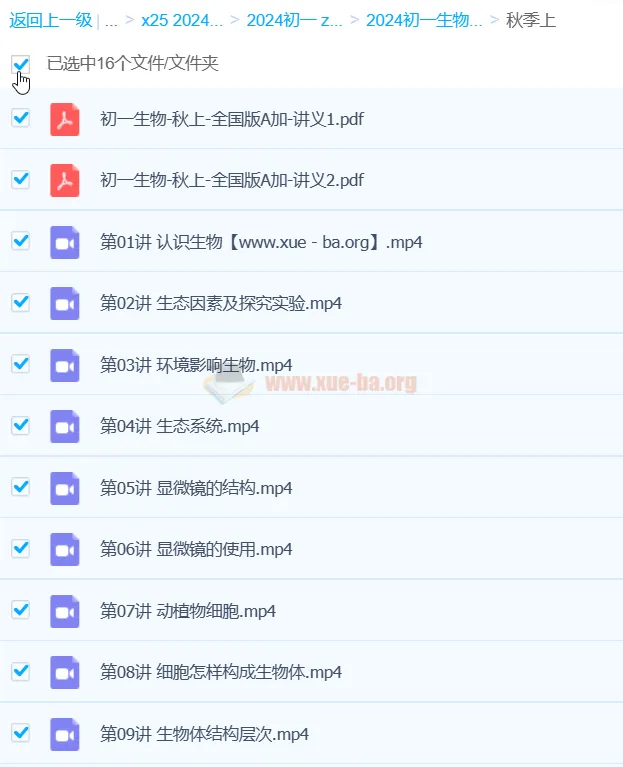Viewport: 623px width, 767px height.
Task: Toggle the select-all checkbox
Action: point(20,64)
